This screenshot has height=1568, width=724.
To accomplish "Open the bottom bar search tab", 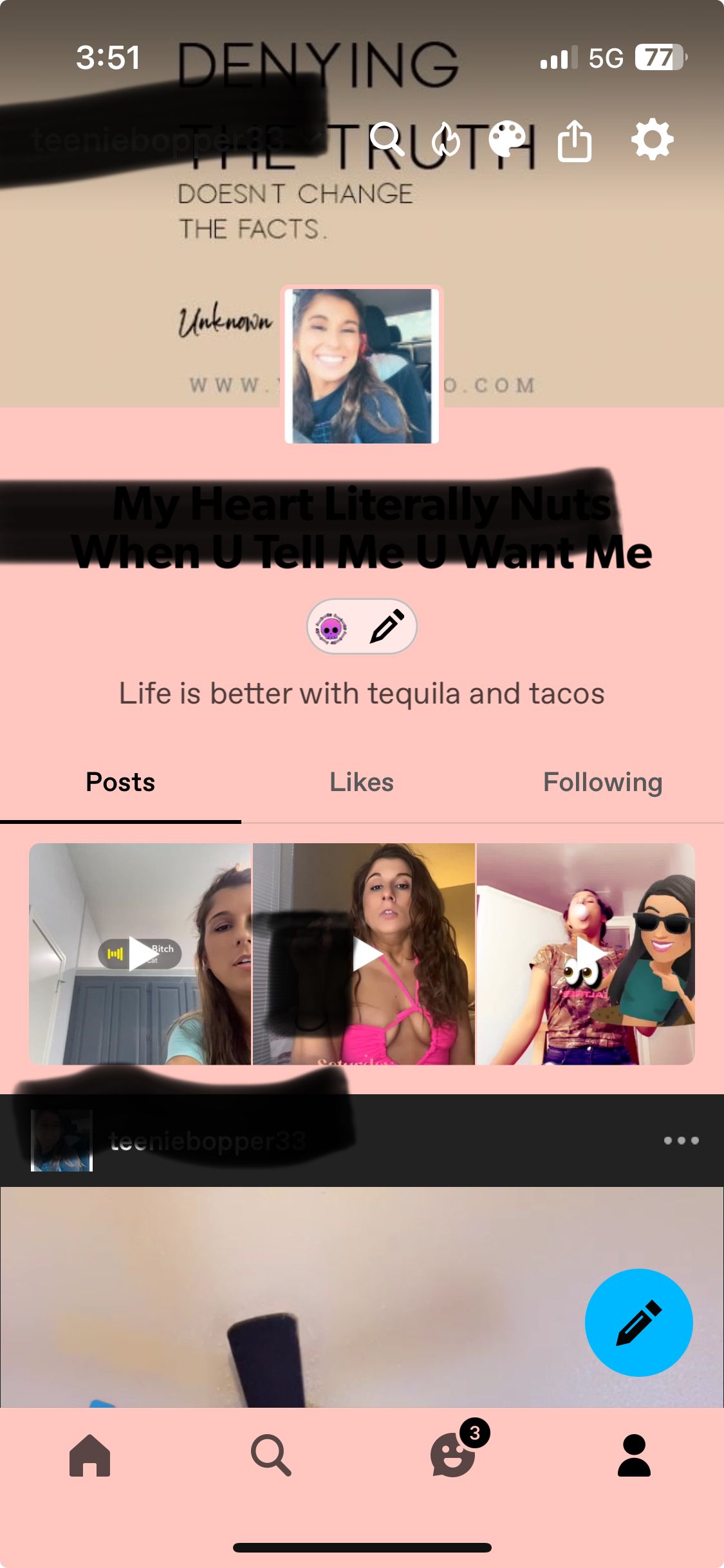I will 271,1455.
